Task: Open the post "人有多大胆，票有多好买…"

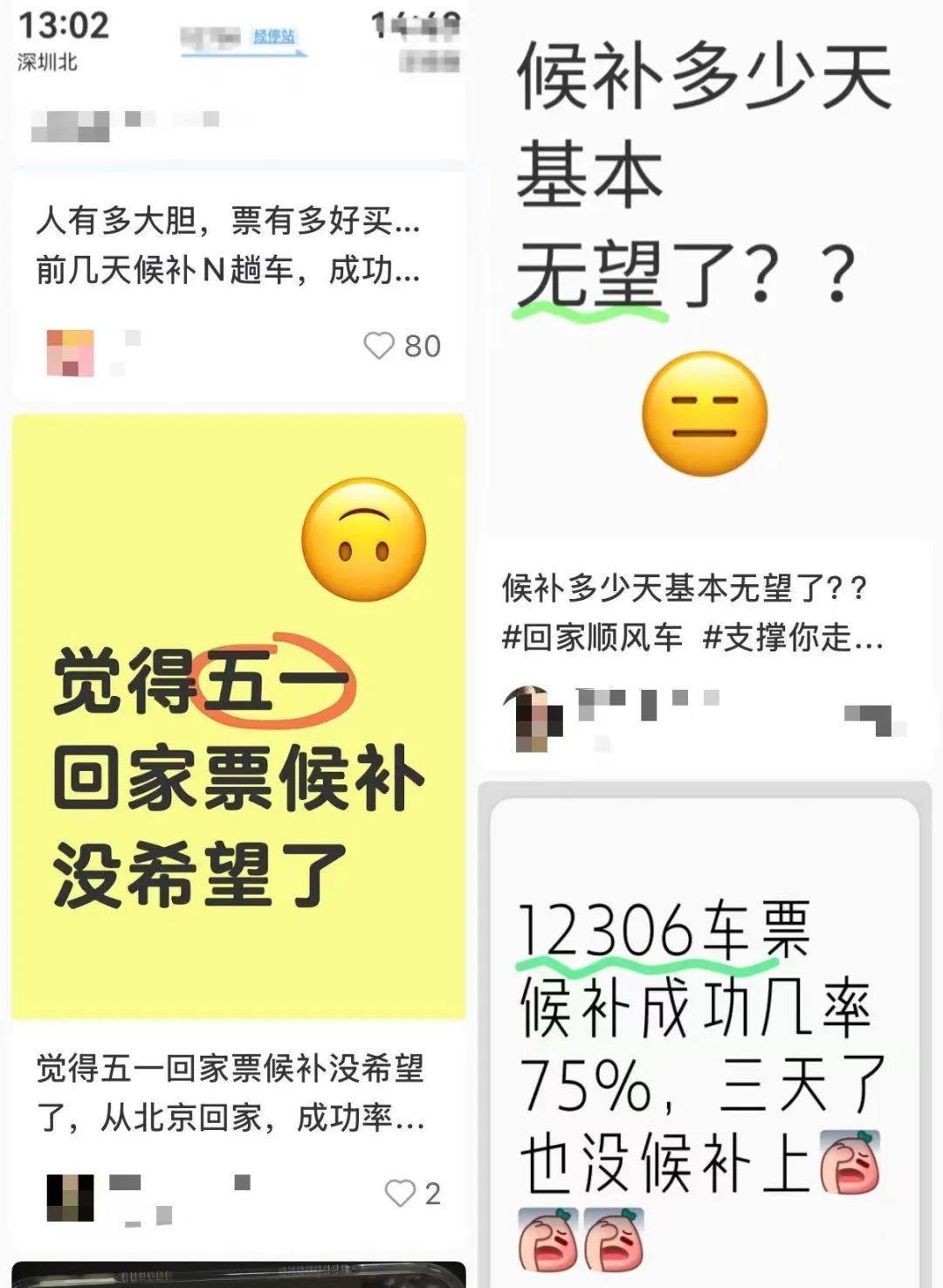Action: coord(228,245)
